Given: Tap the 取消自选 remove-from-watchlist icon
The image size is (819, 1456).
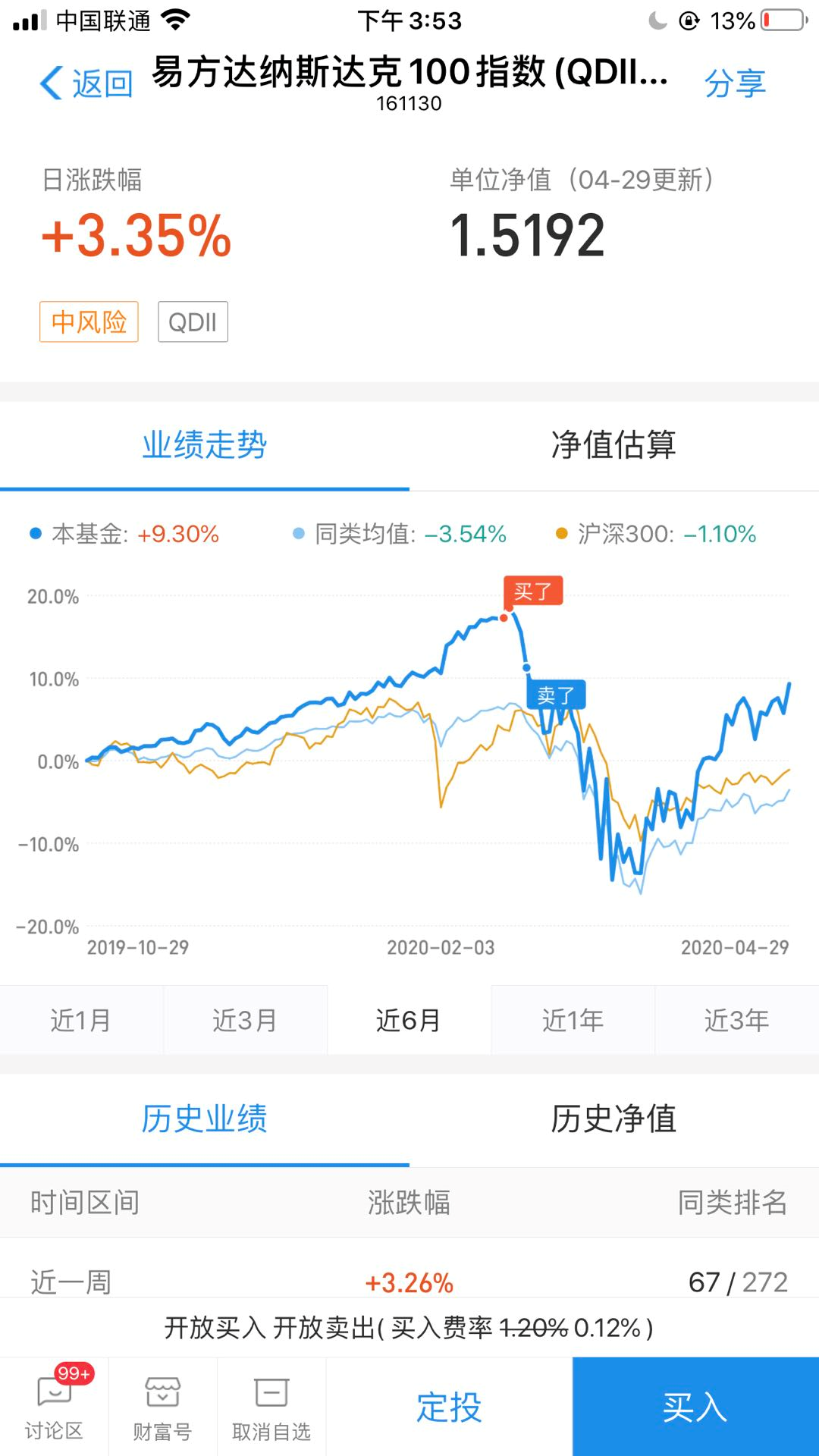Looking at the screenshot, I should point(271,1407).
